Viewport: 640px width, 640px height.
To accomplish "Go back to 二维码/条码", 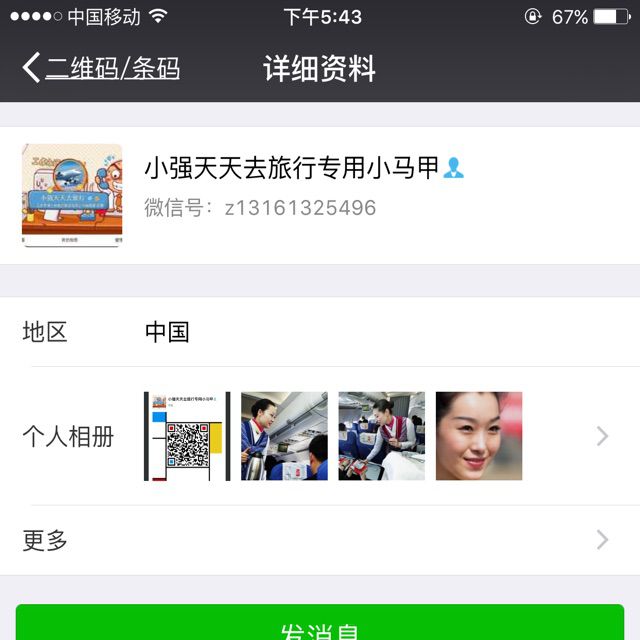I will [100, 68].
